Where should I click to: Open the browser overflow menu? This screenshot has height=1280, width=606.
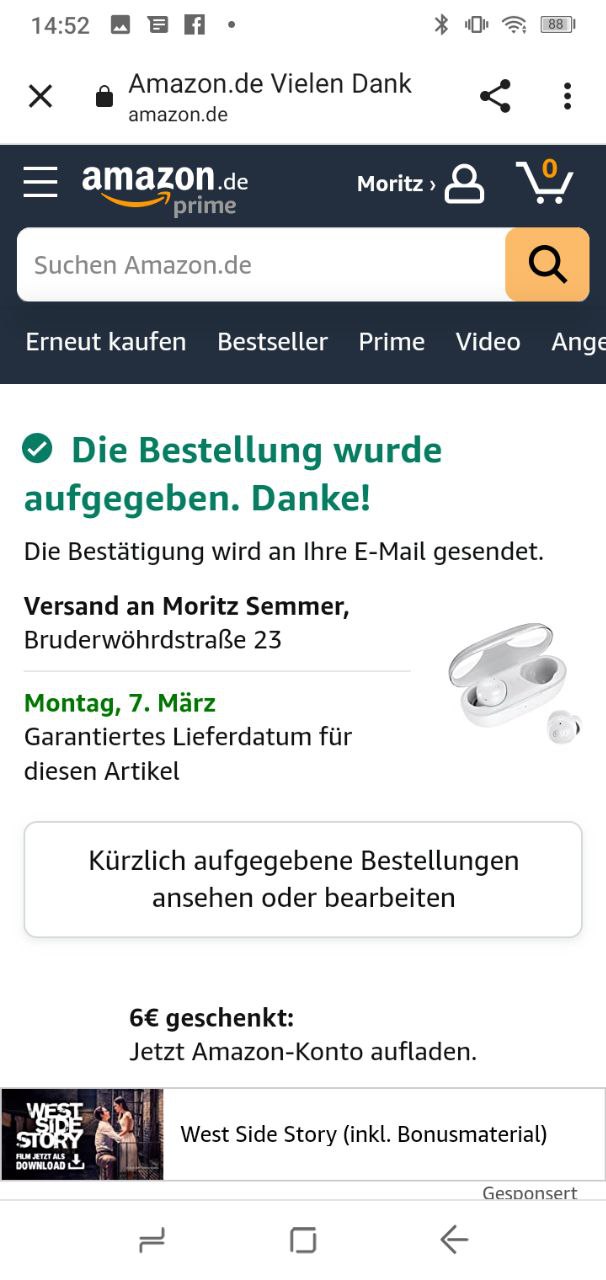click(x=567, y=97)
